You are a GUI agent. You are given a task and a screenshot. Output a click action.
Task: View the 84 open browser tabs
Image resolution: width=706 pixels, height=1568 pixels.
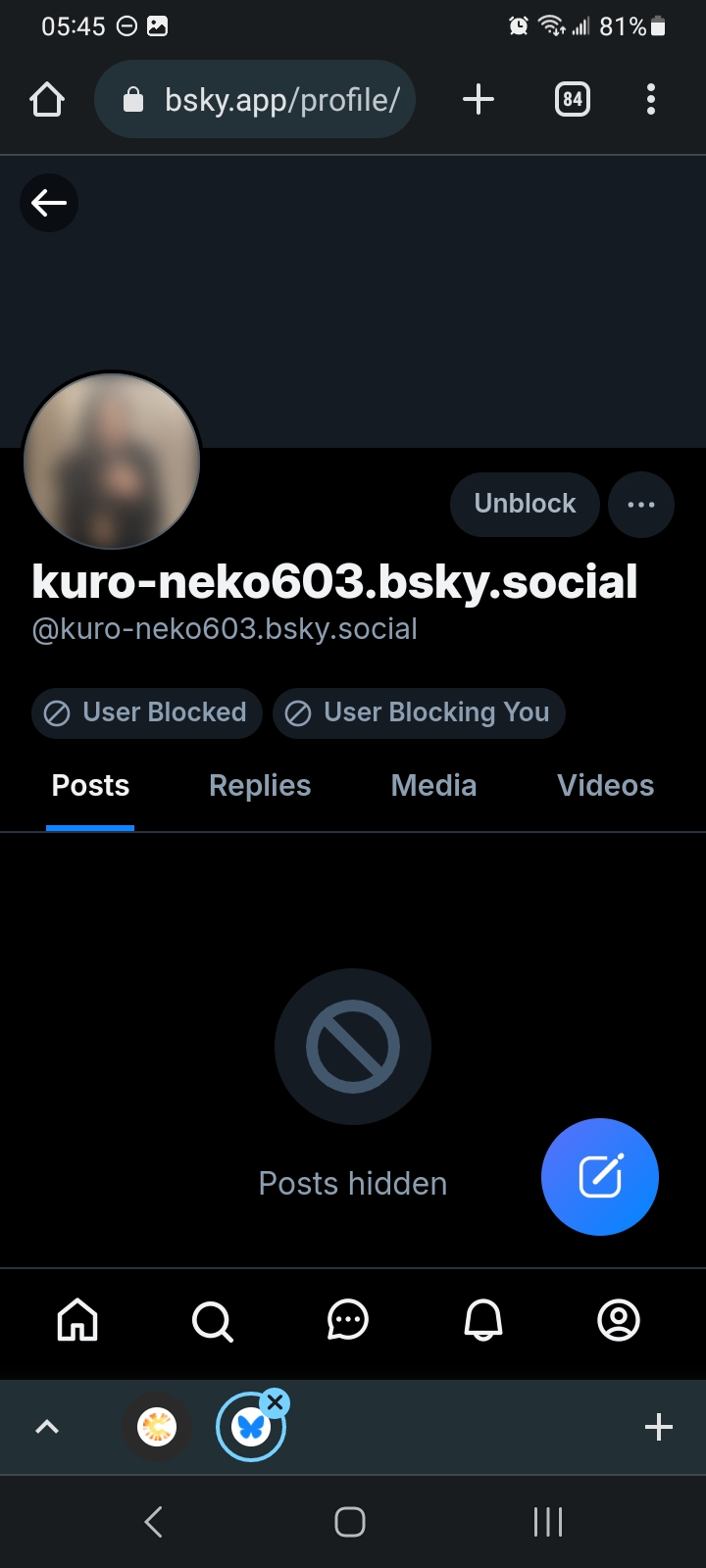573,100
